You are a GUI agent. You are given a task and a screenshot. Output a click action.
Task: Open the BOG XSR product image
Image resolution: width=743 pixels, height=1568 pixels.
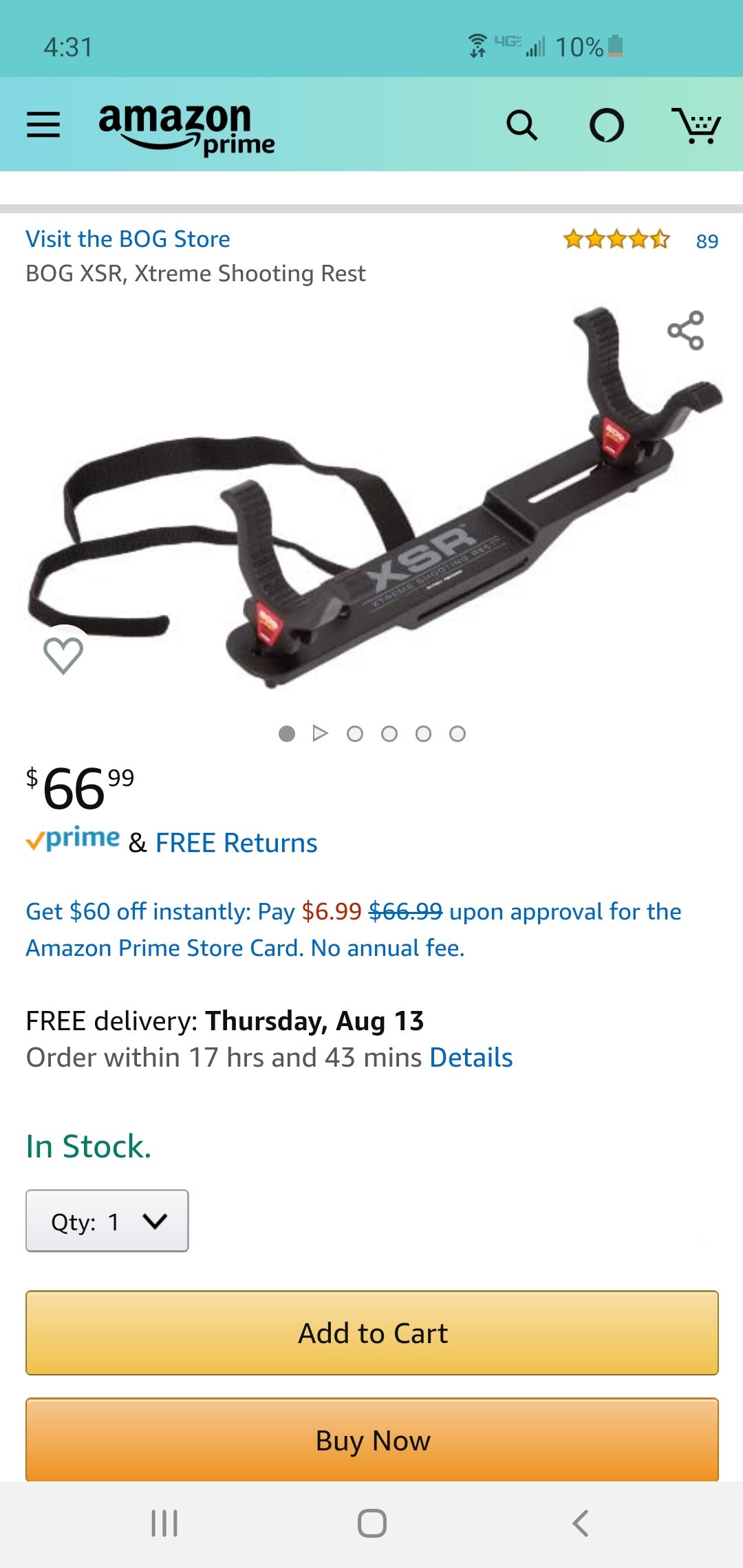(375, 500)
